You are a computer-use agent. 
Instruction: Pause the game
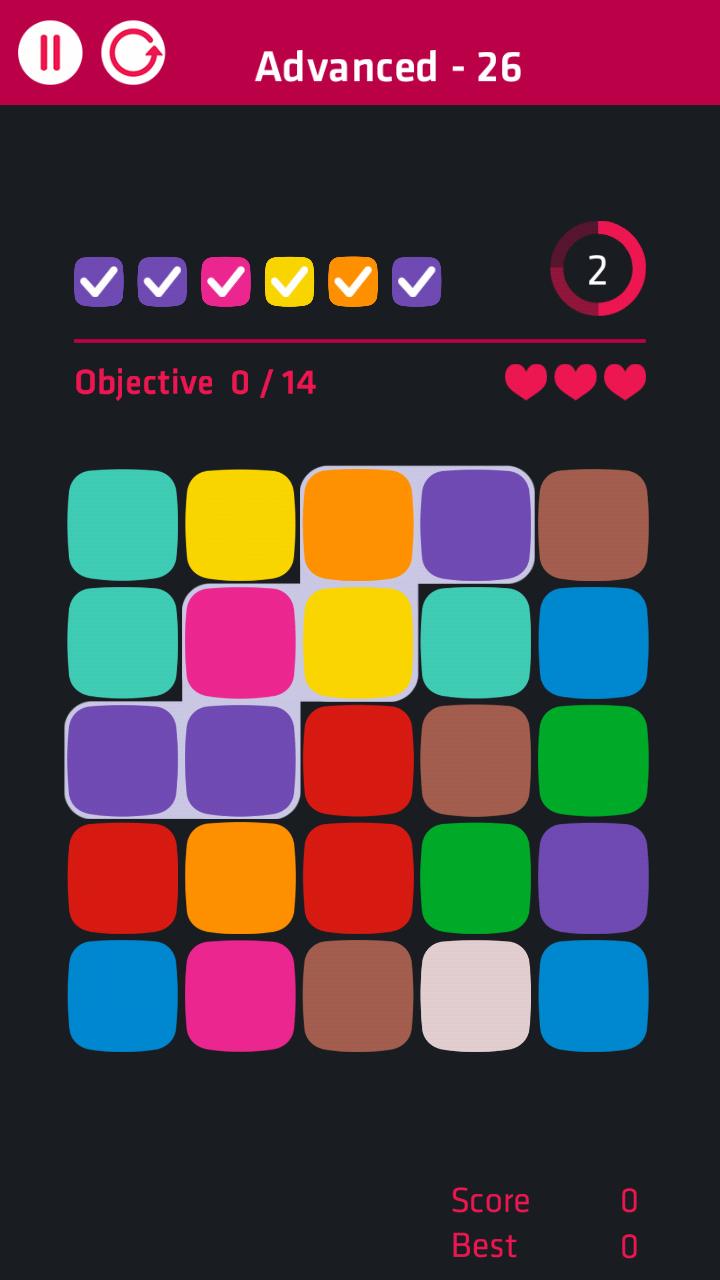[x=49, y=52]
